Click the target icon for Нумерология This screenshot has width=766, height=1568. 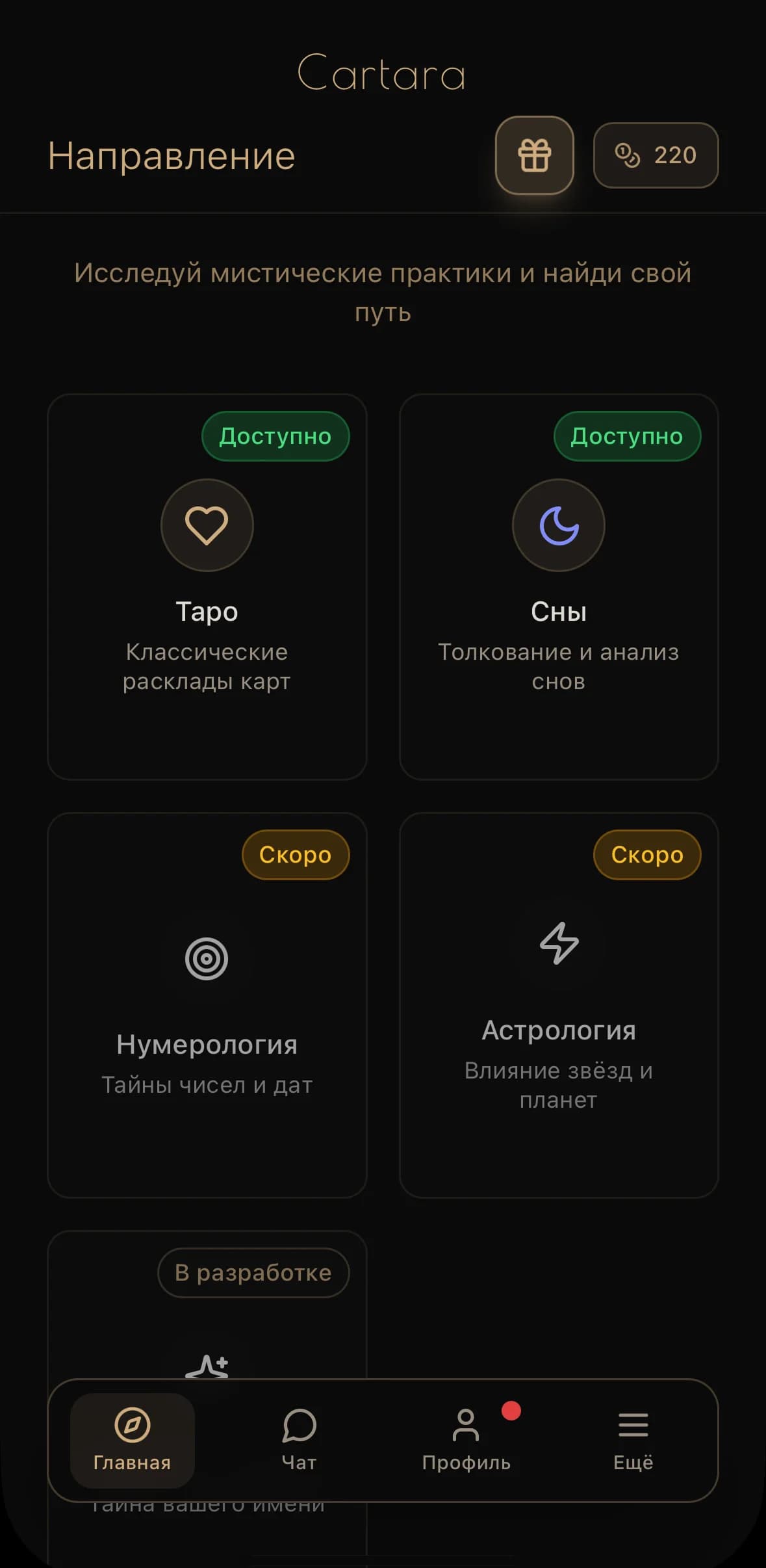click(x=207, y=958)
